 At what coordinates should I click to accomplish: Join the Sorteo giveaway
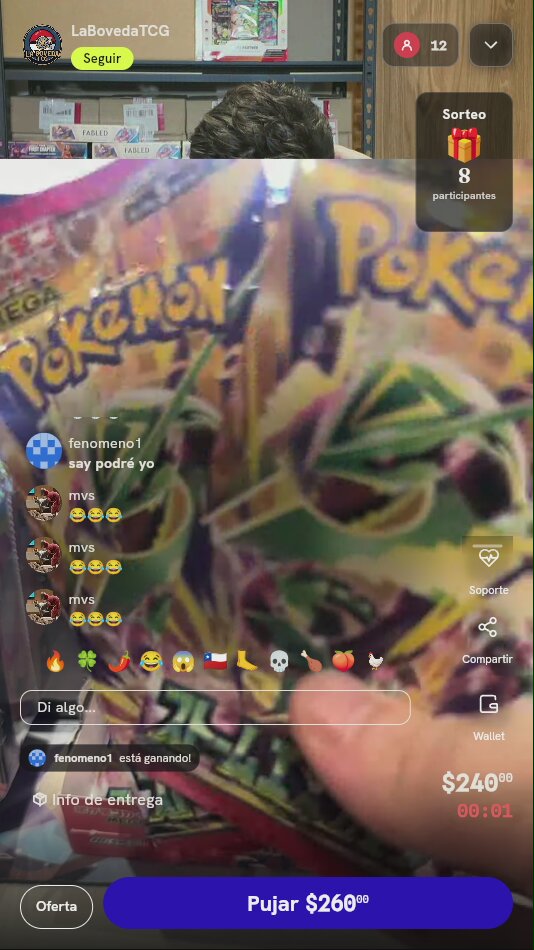pyautogui.click(x=464, y=162)
